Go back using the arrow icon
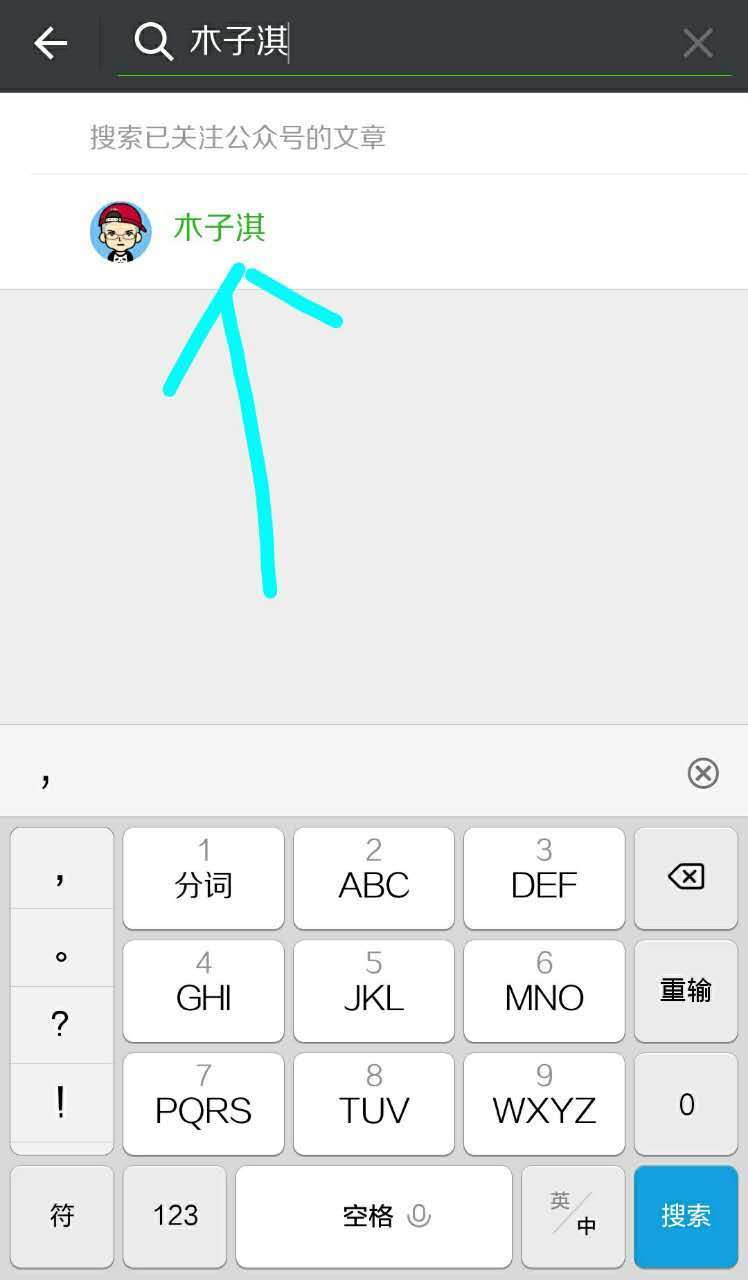The width and height of the screenshot is (748, 1280). pyautogui.click(x=51, y=43)
